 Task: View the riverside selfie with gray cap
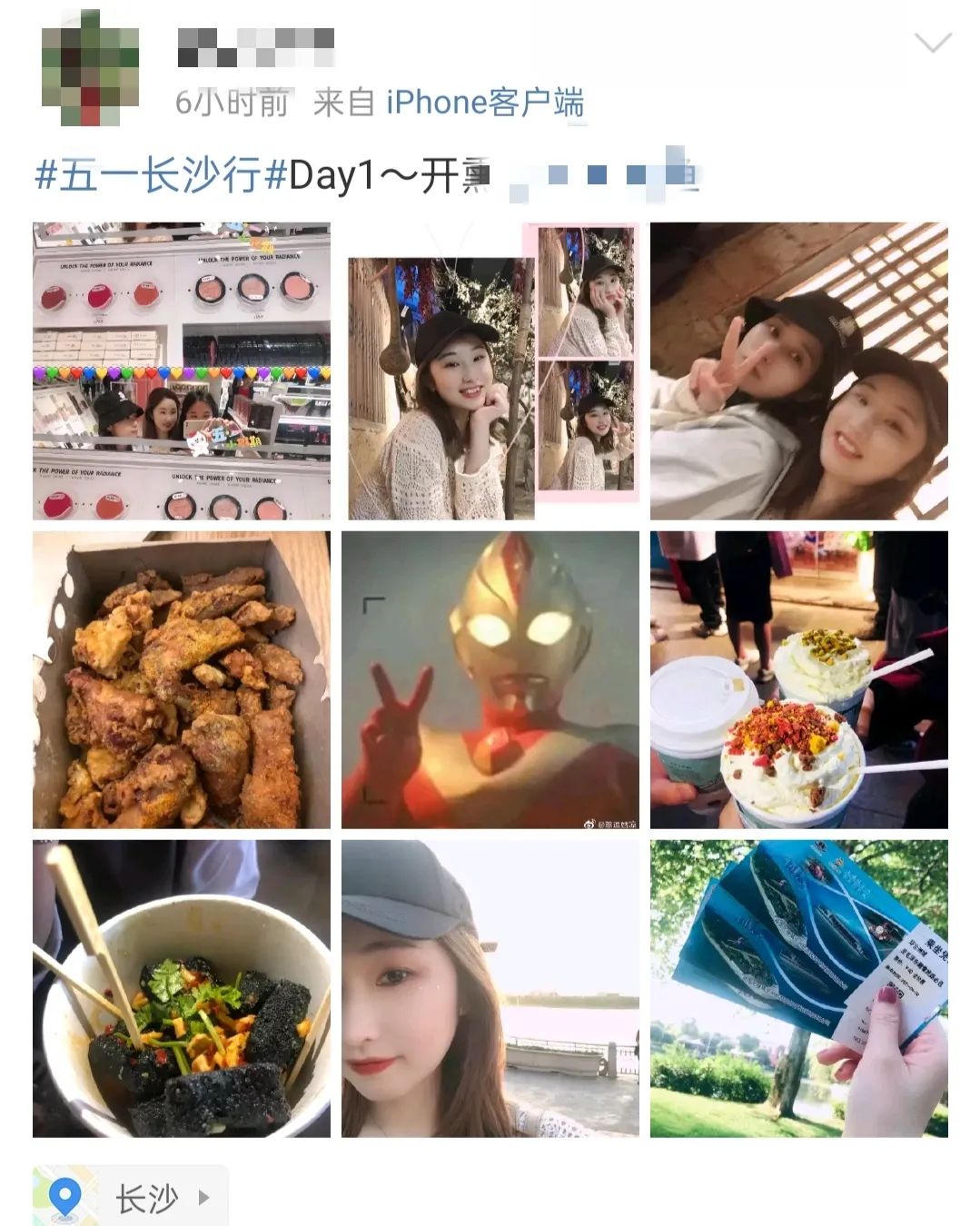(490, 988)
